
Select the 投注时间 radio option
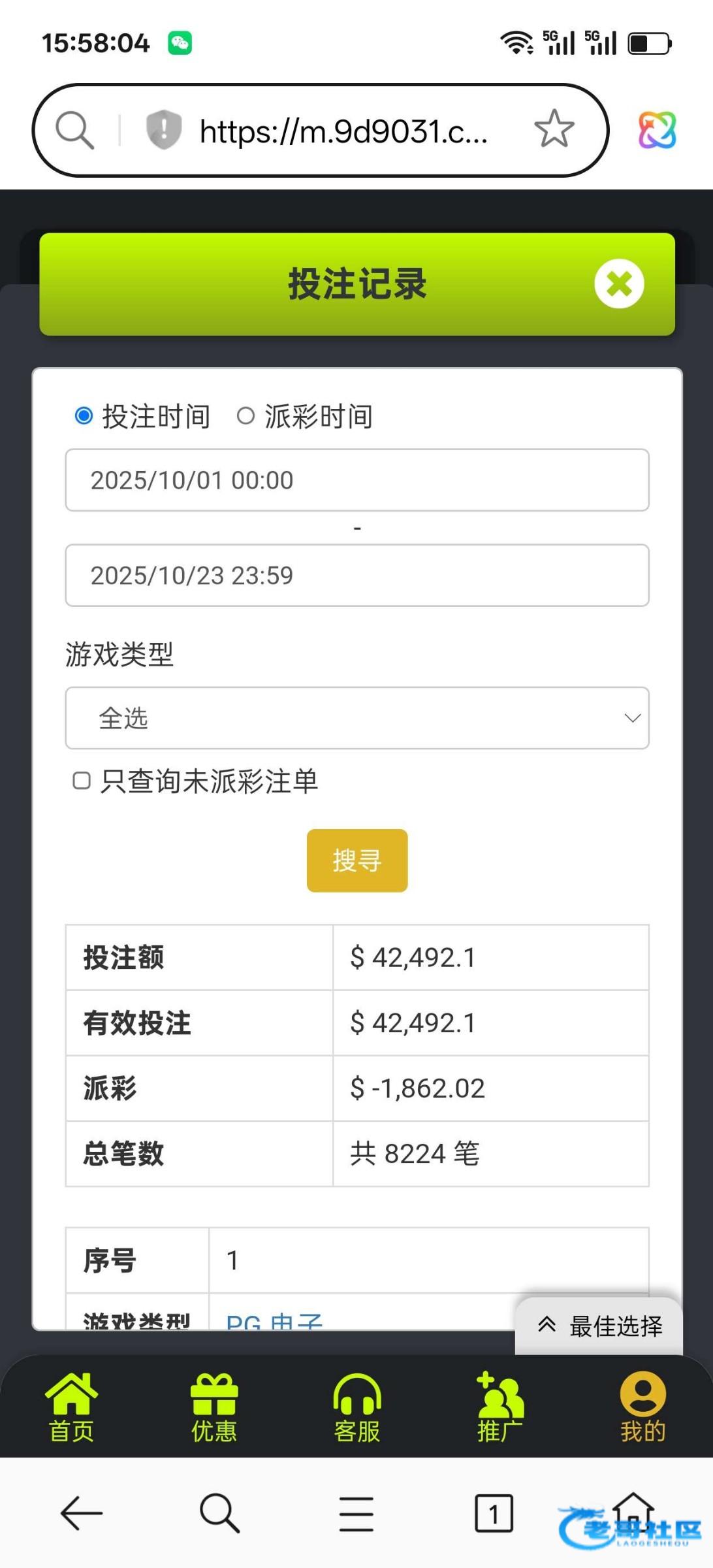[x=84, y=416]
